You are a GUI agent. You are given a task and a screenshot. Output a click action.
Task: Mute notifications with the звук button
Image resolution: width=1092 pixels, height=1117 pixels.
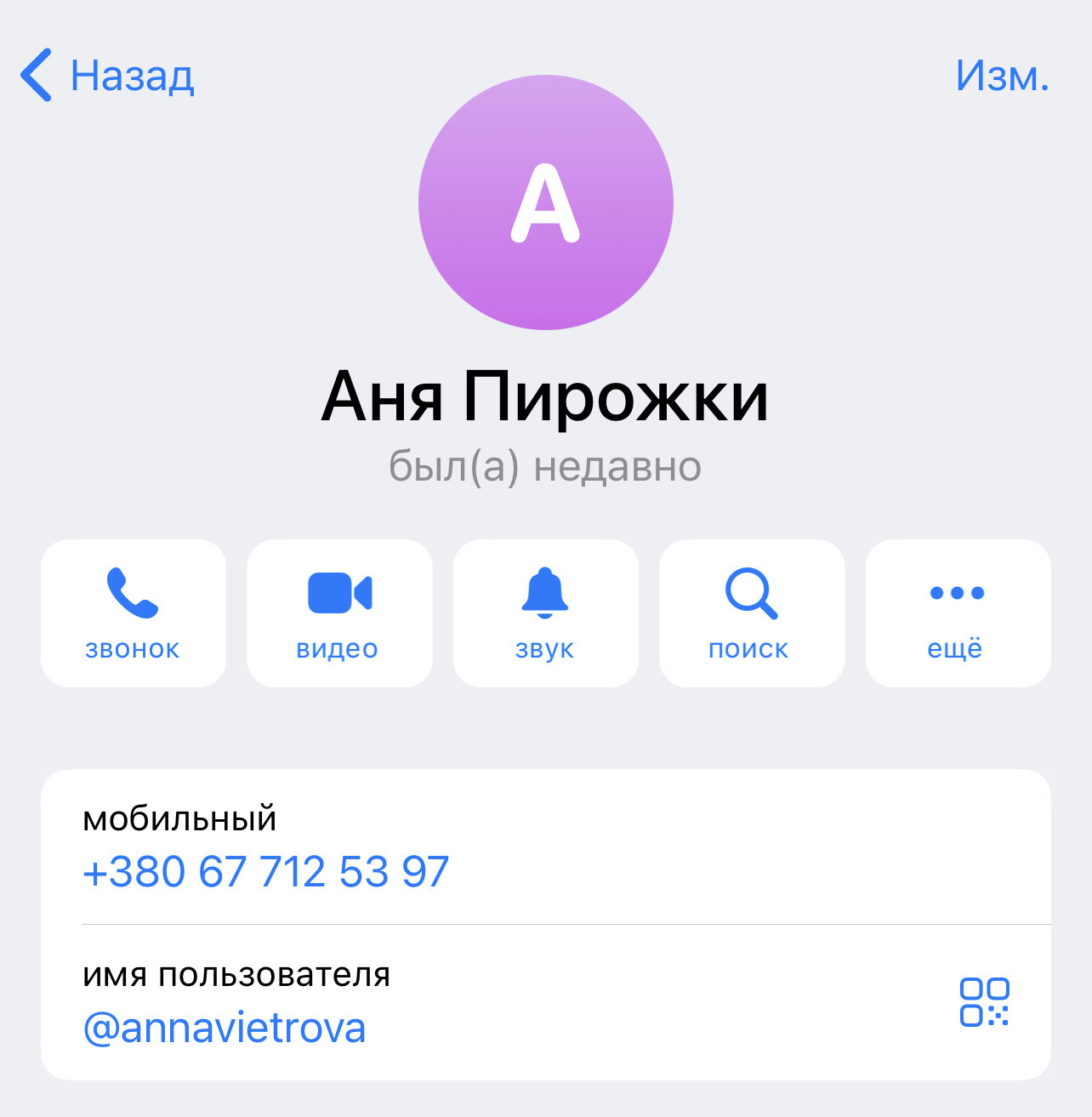pos(545,613)
